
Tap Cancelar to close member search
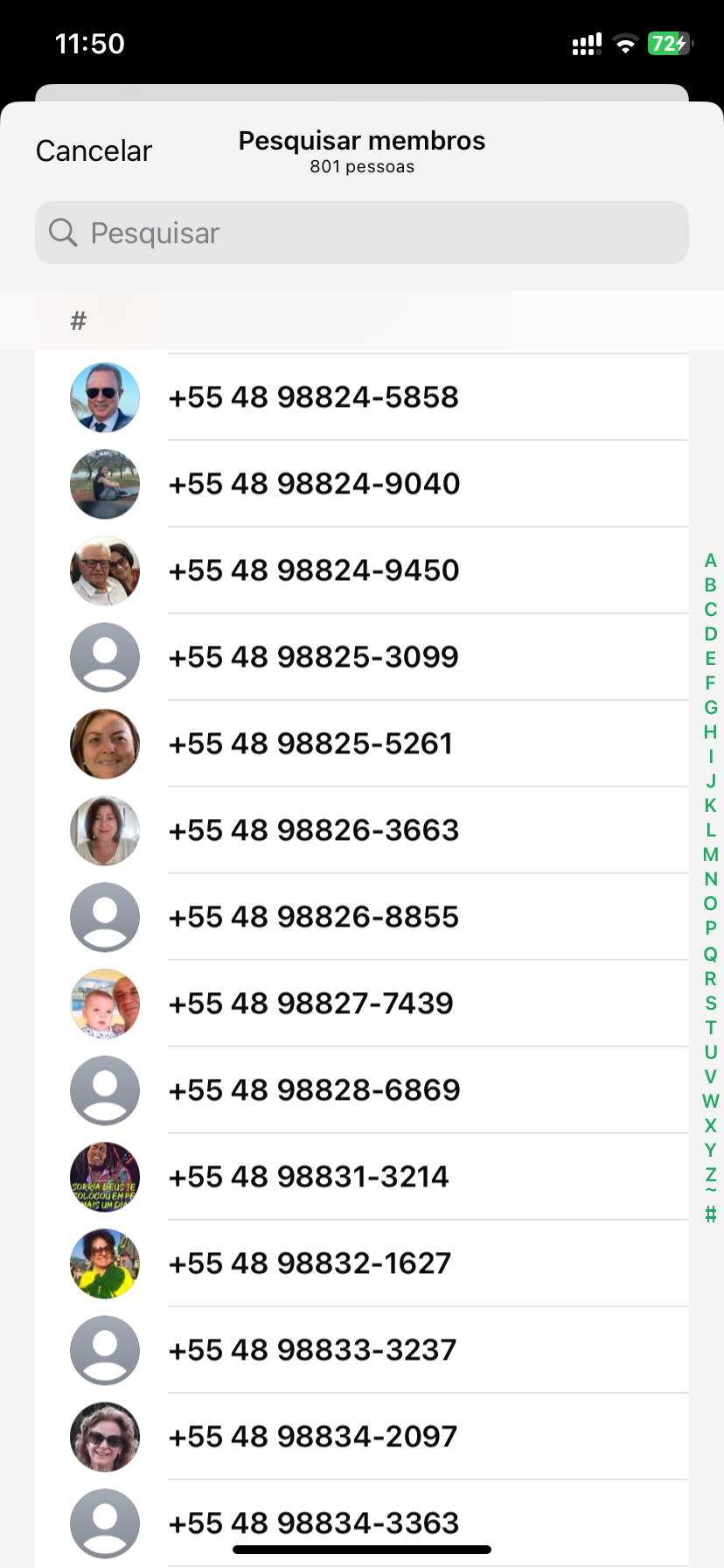pos(94,150)
